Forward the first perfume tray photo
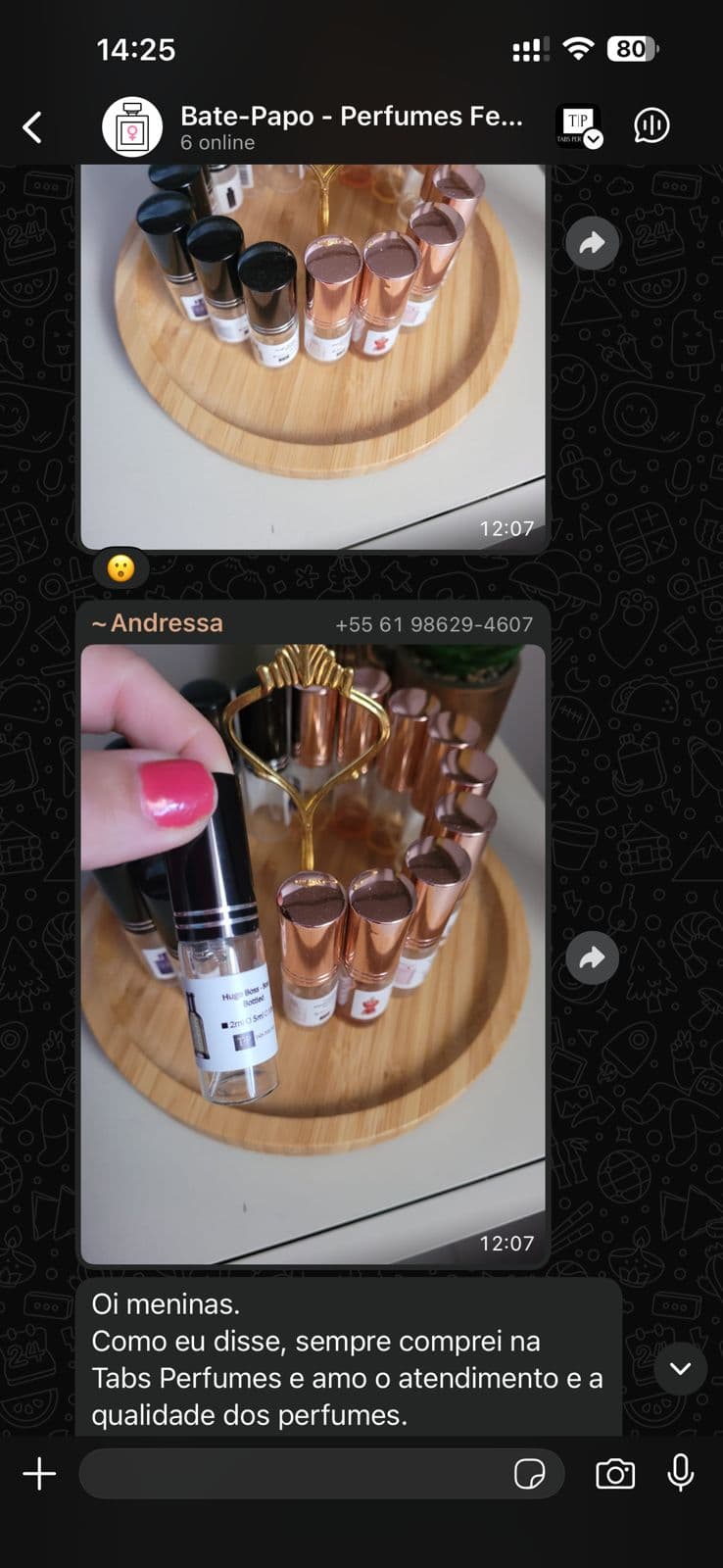Viewport: 723px width, 1568px height. 592,243
